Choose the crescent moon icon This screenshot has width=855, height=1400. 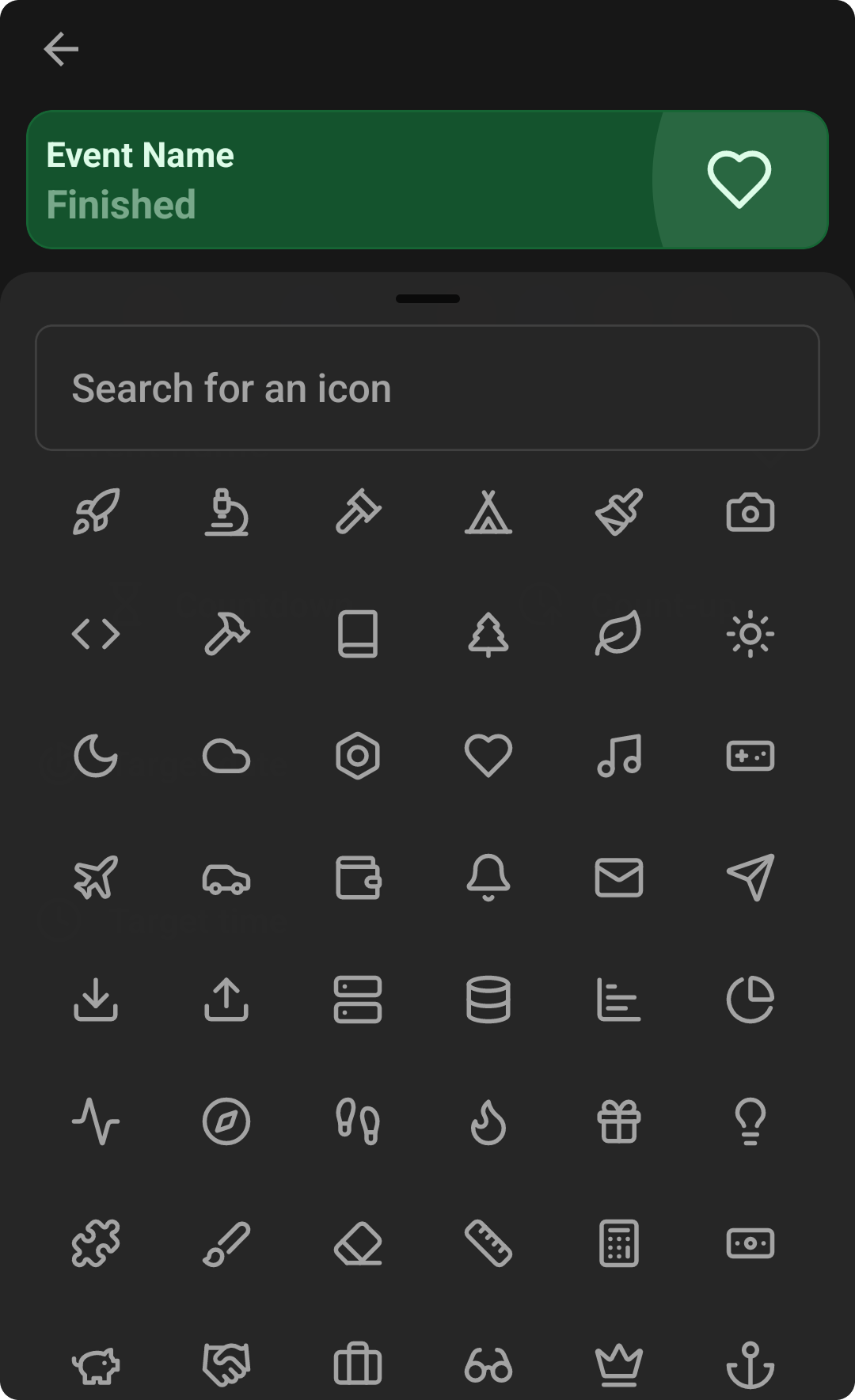coord(95,756)
